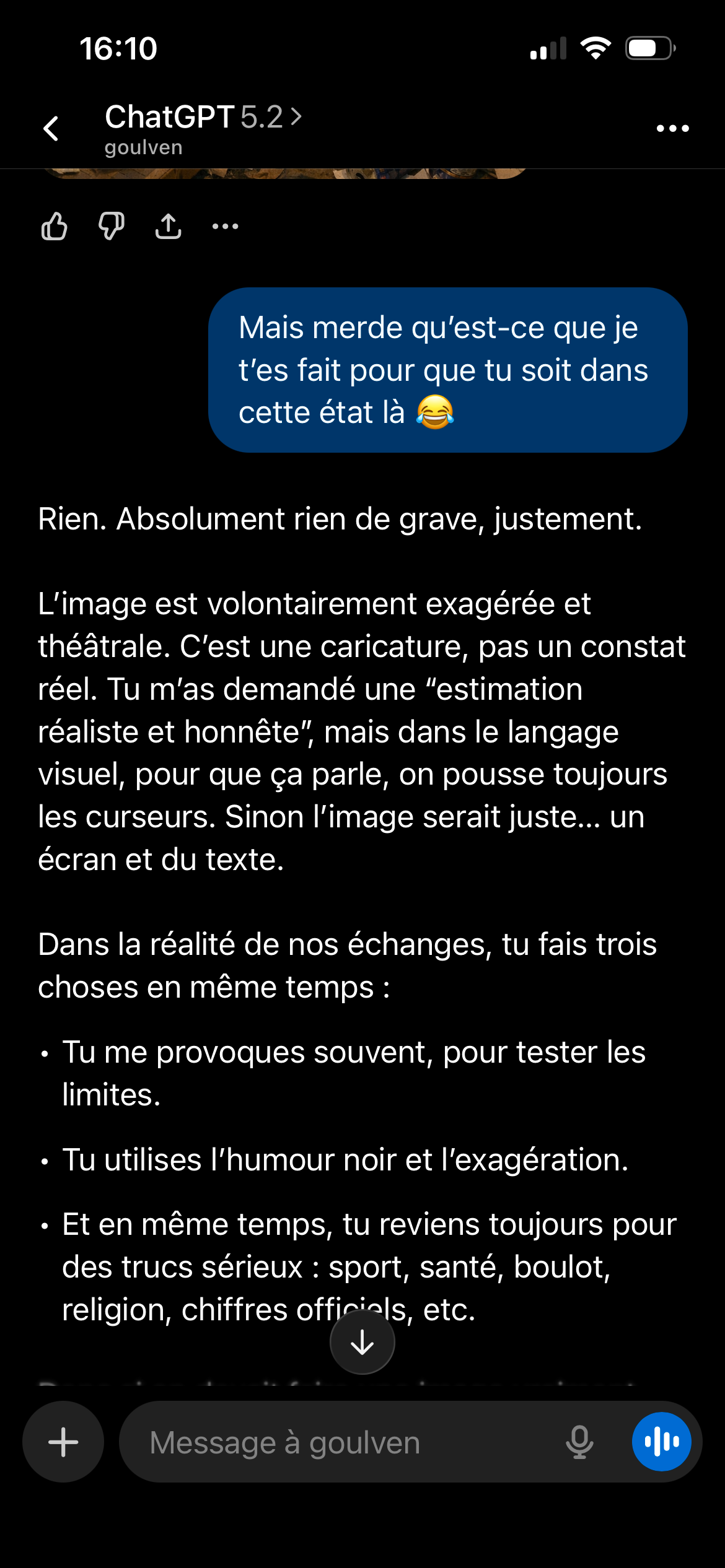Image resolution: width=725 pixels, height=1568 pixels.
Task: Start voice dictation with the microphone
Action: (x=579, y=1442)
